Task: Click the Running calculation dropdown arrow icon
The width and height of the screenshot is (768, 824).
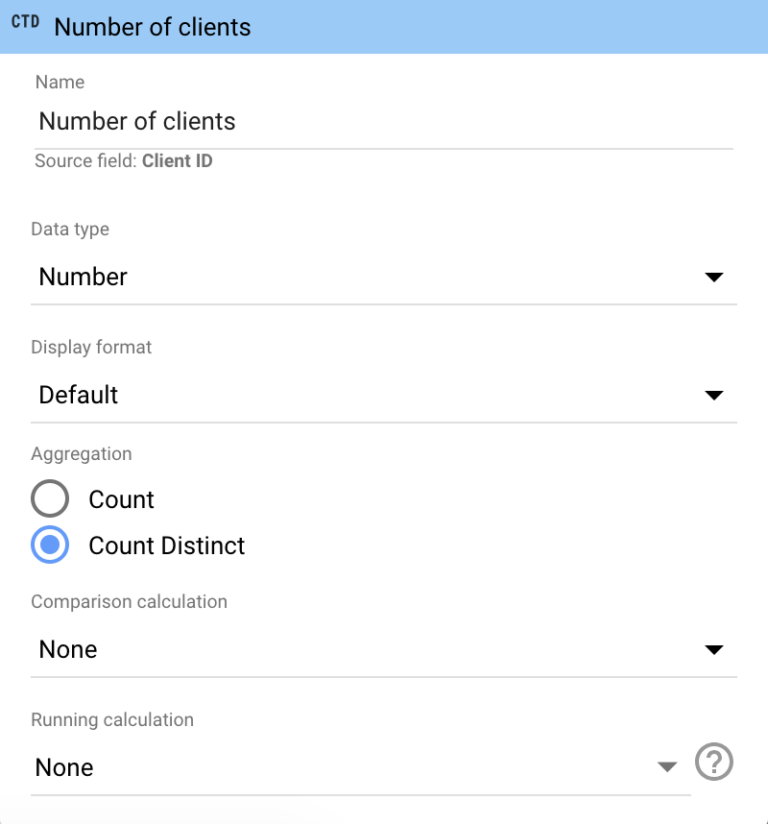Action: [667, 764]
